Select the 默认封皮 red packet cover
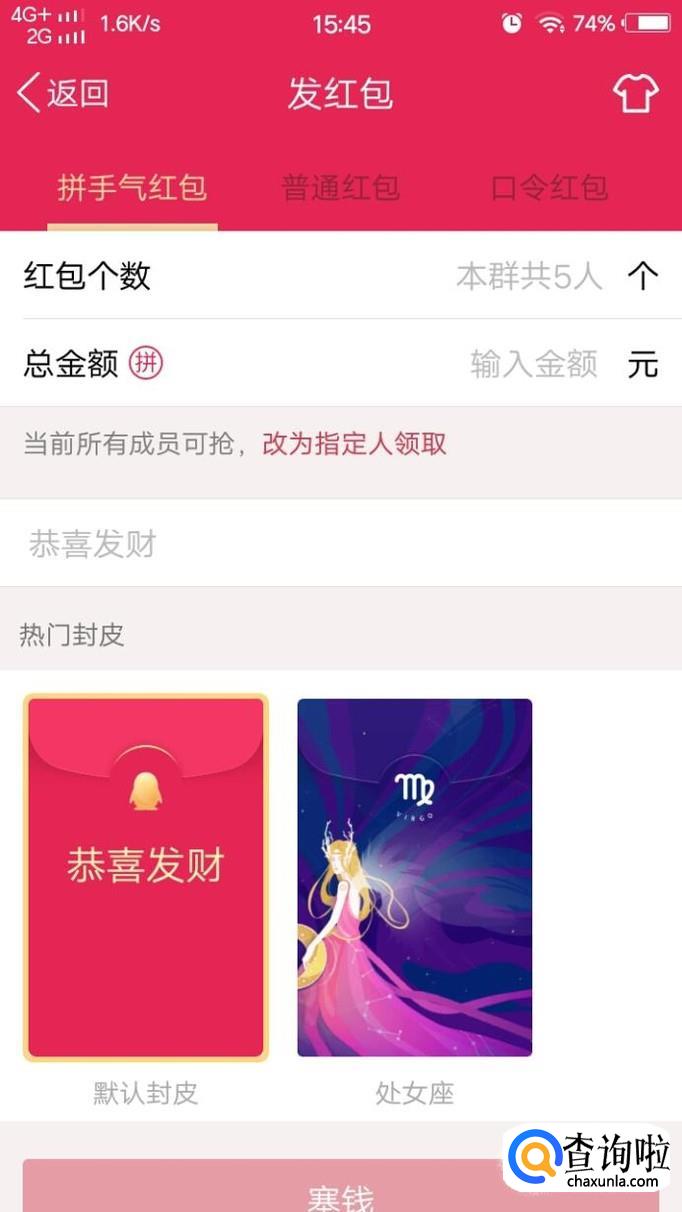682x1212 pixels. [146, 877]
